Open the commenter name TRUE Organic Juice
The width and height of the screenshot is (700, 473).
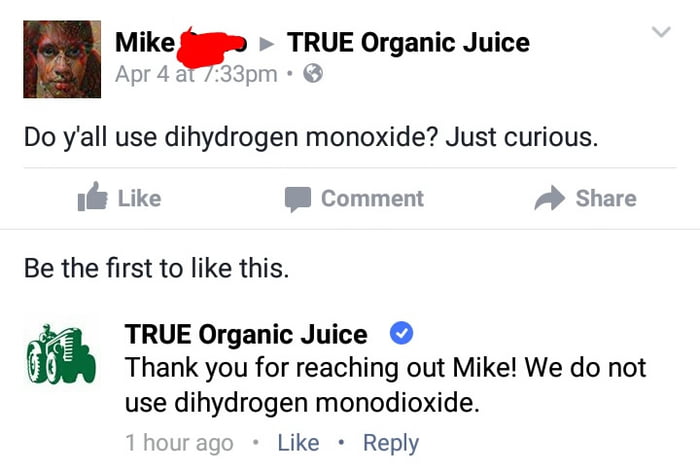246,334
